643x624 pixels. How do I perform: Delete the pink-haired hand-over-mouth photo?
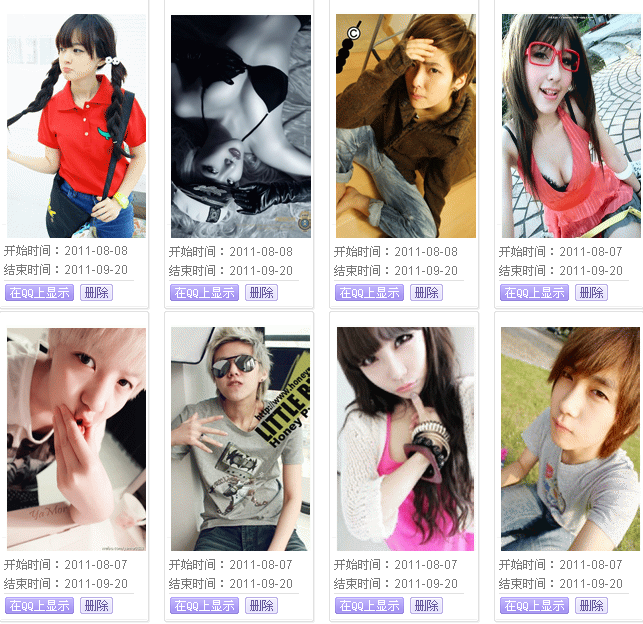pyautogui.click(x=96, y=605)
